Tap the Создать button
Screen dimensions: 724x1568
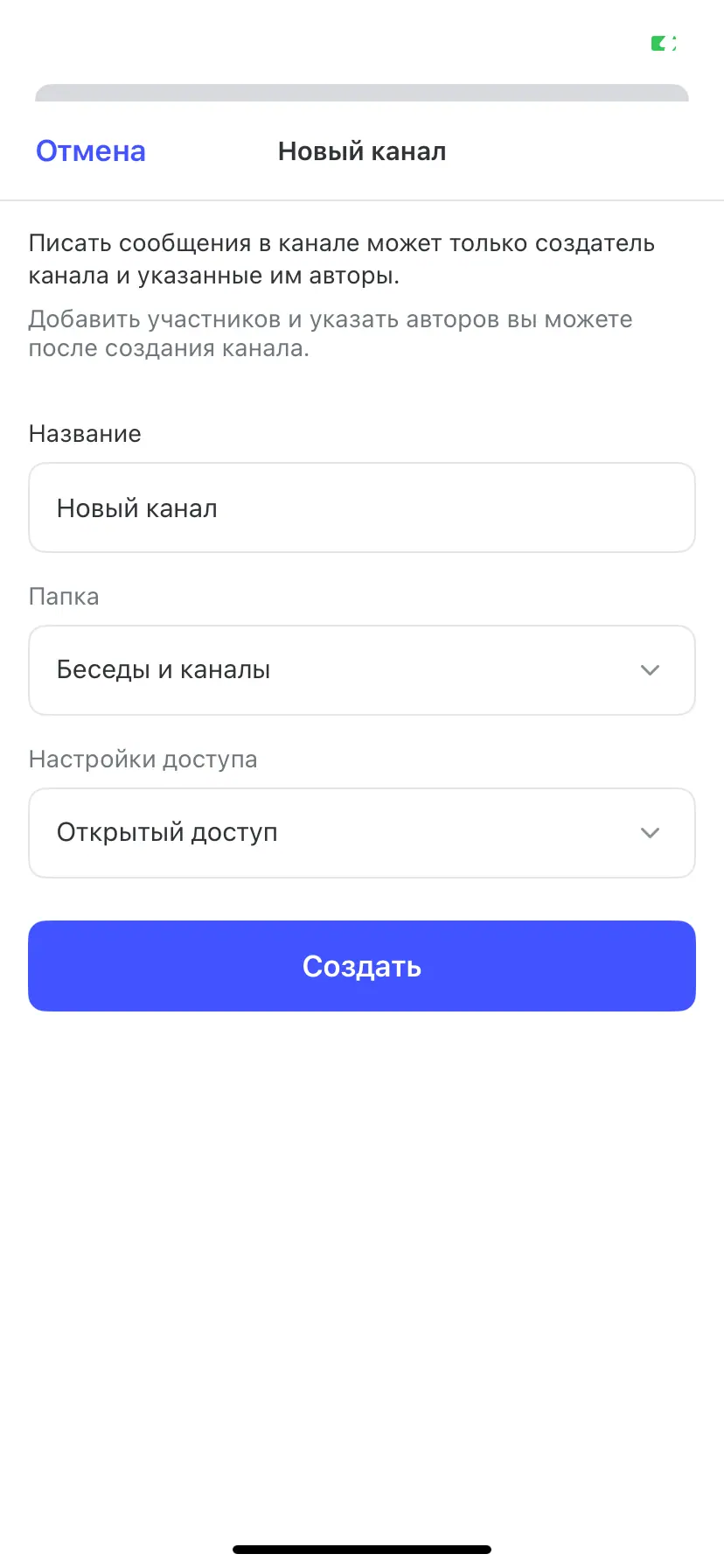(x=362, y=966)
